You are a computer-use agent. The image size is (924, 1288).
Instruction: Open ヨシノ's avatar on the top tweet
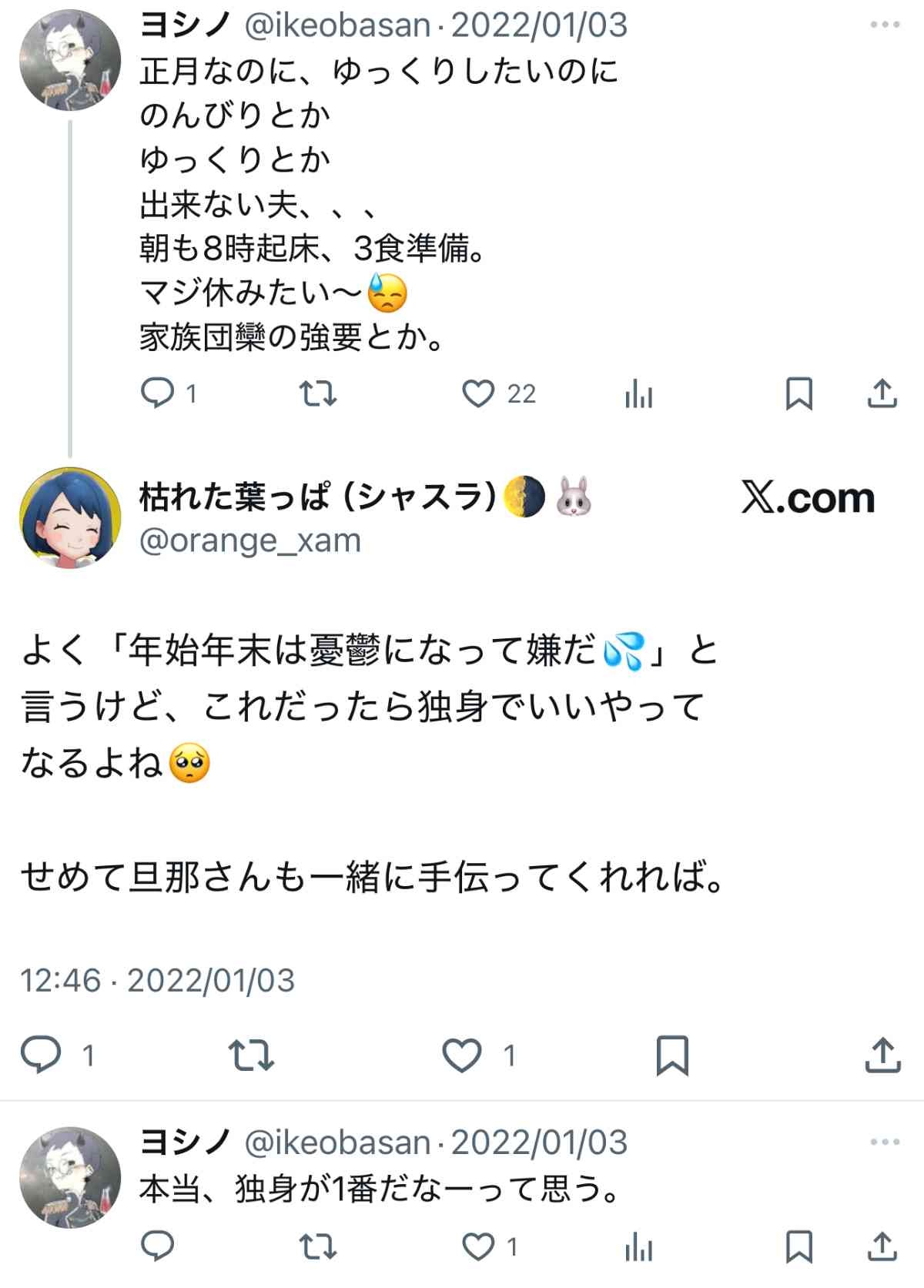[70, 60]
